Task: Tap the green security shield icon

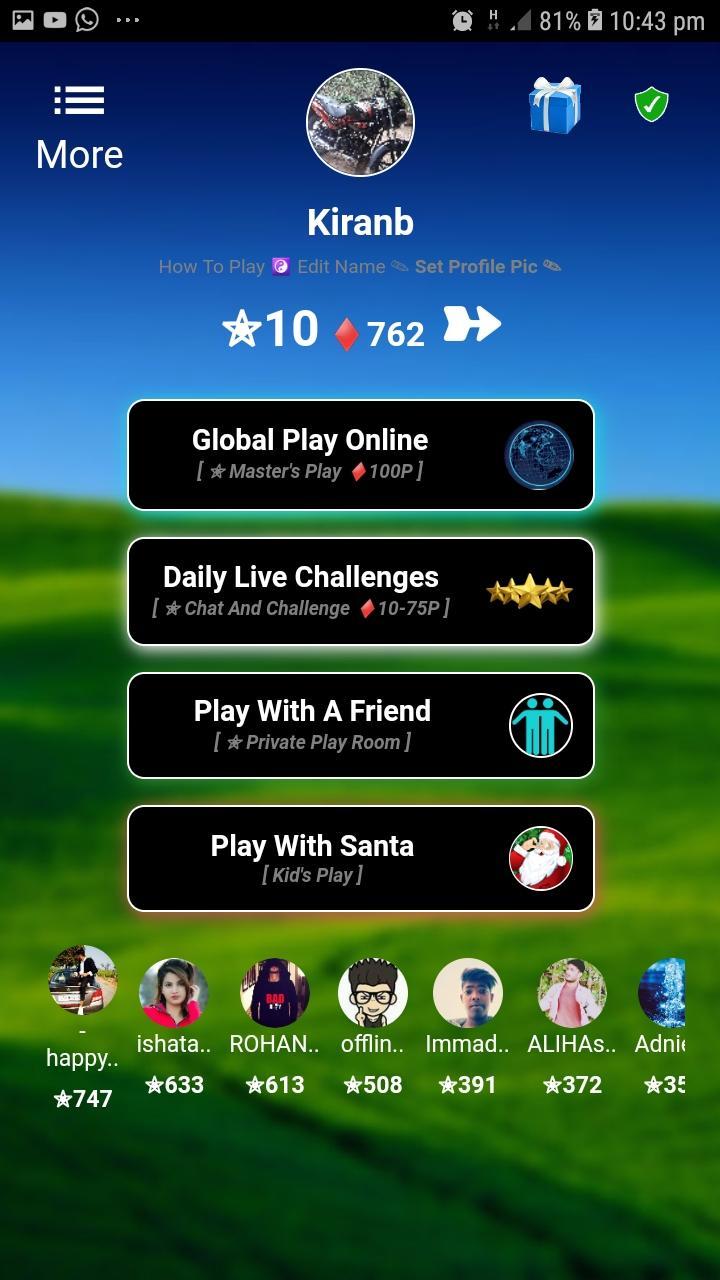Action: coord(649,104)
